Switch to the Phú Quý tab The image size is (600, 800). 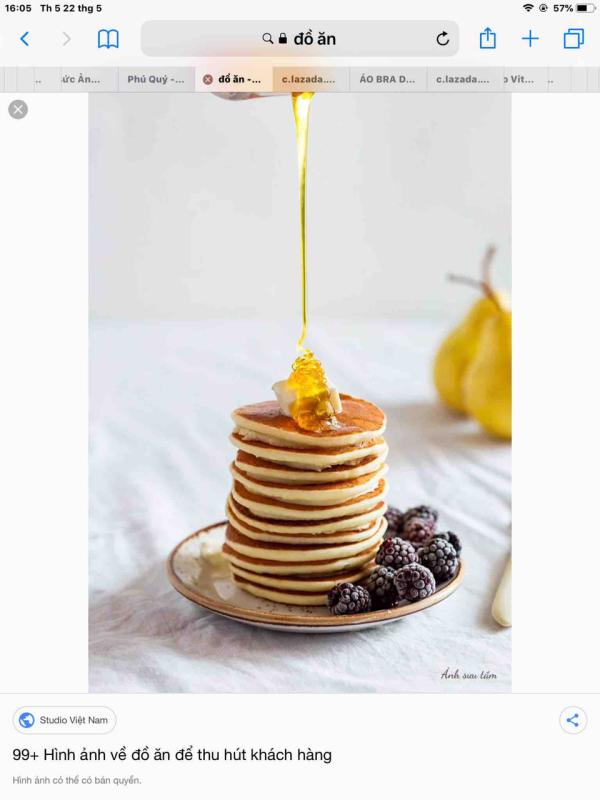(155, 79)
